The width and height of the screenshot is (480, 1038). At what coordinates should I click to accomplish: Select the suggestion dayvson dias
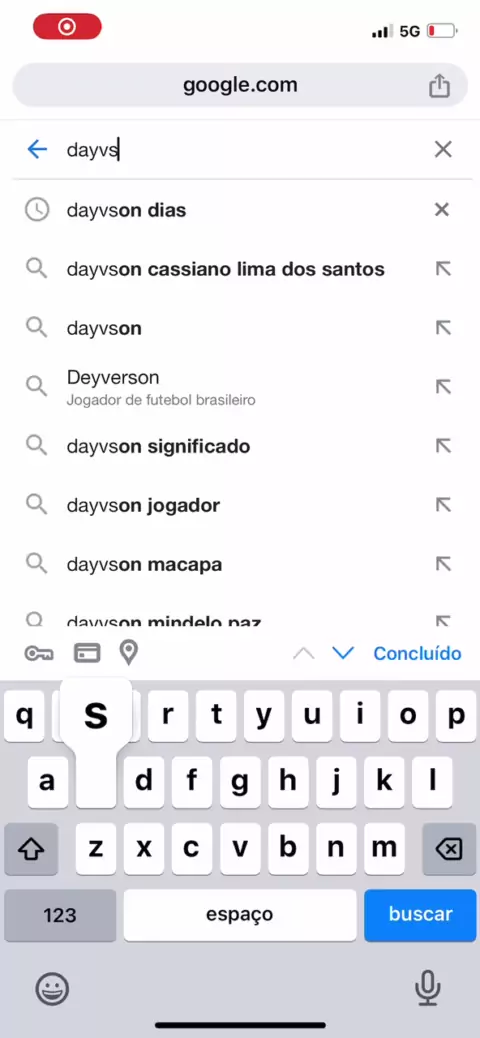[126, 211]
